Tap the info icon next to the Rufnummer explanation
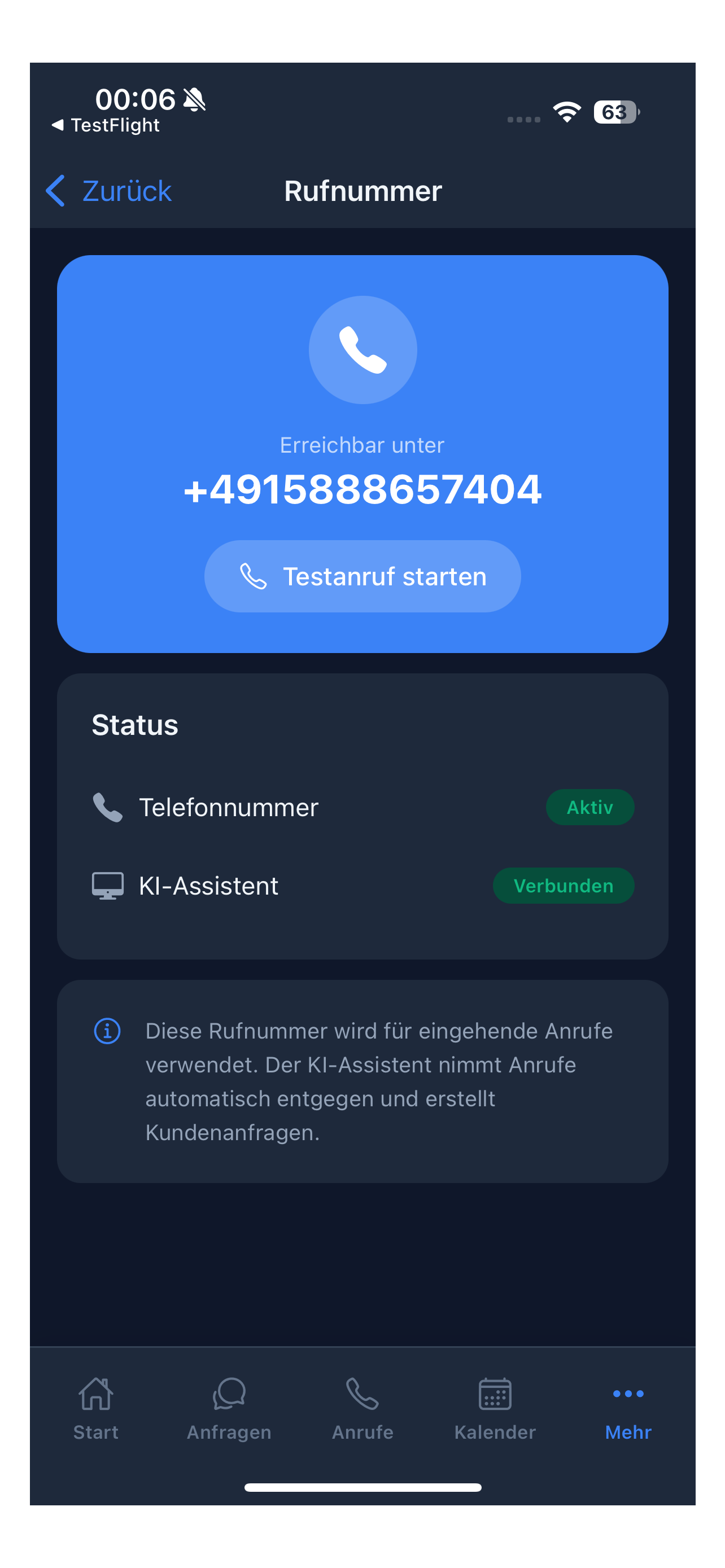 (x=107, y=1031)
